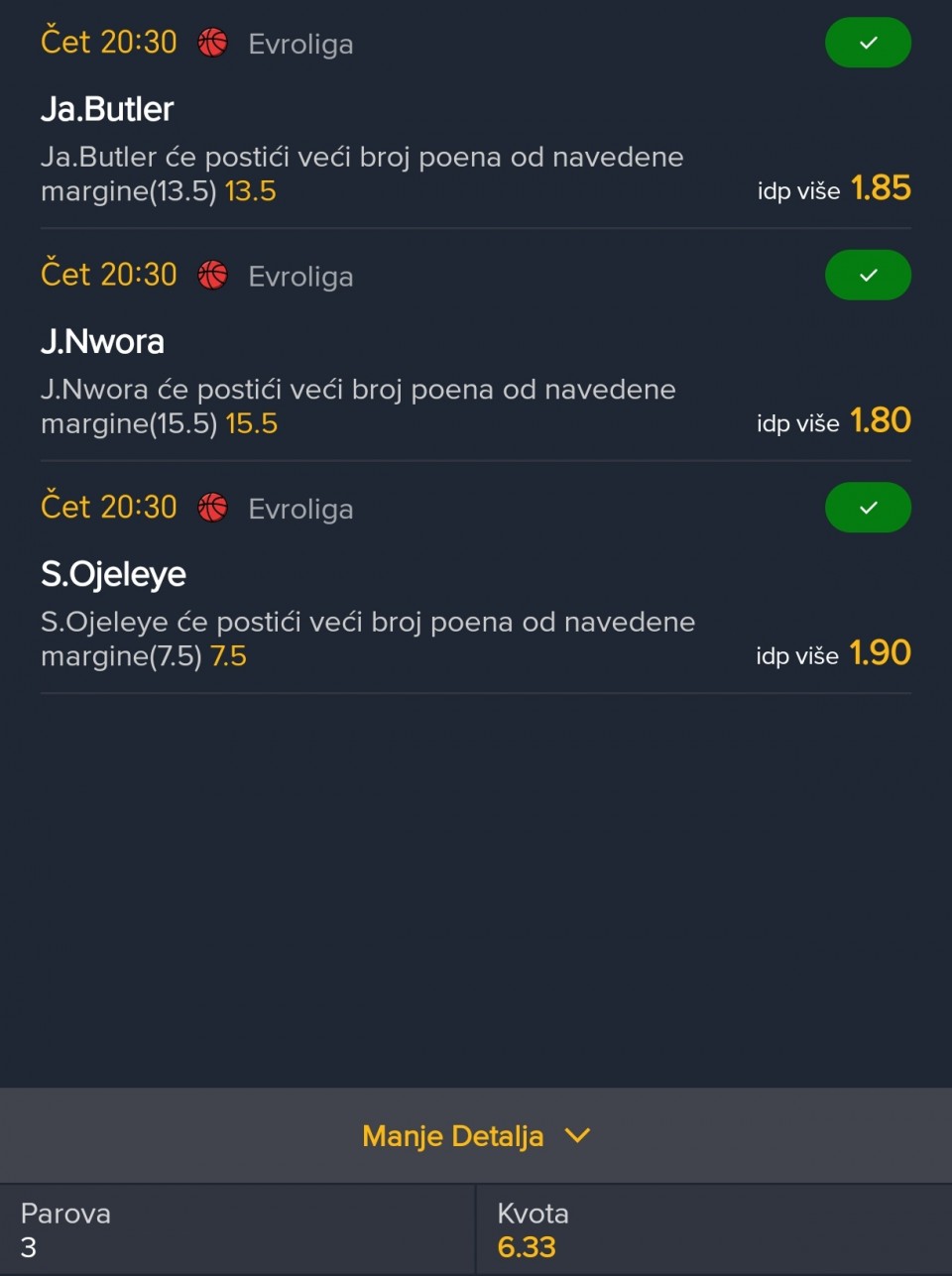Collapse details via Manje Detalja
This screenshot has height=1276, width=952.
(x=475, y=1135)
